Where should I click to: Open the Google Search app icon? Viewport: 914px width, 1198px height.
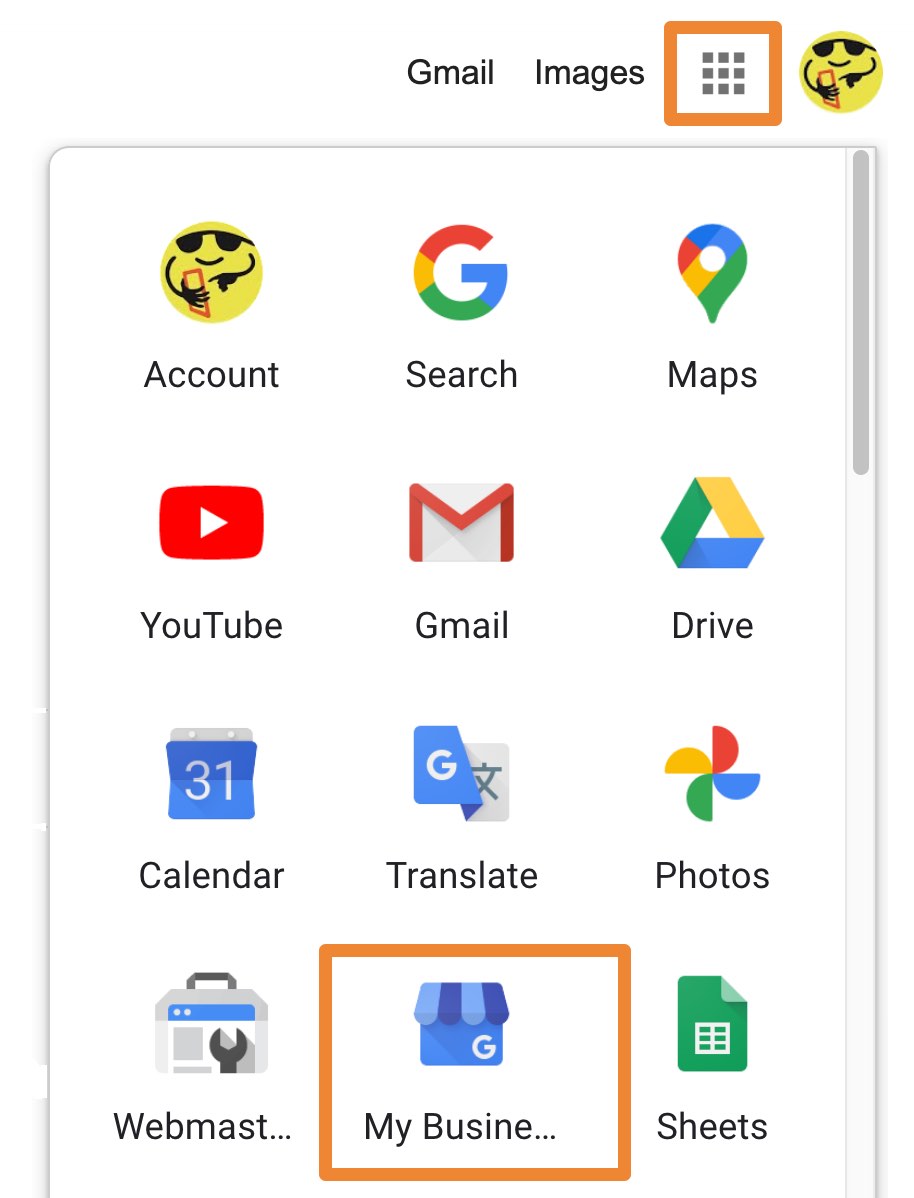[x=461, y=273]
